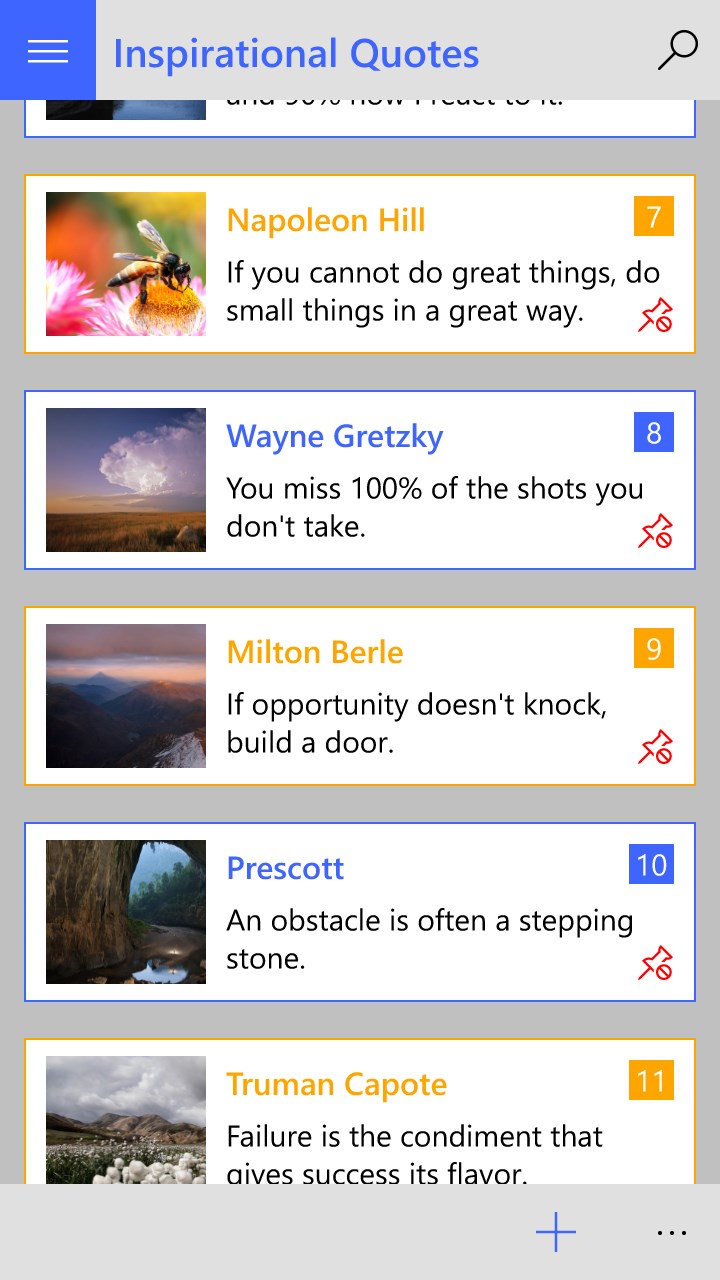Open the search magnifier

pos(677,50)
